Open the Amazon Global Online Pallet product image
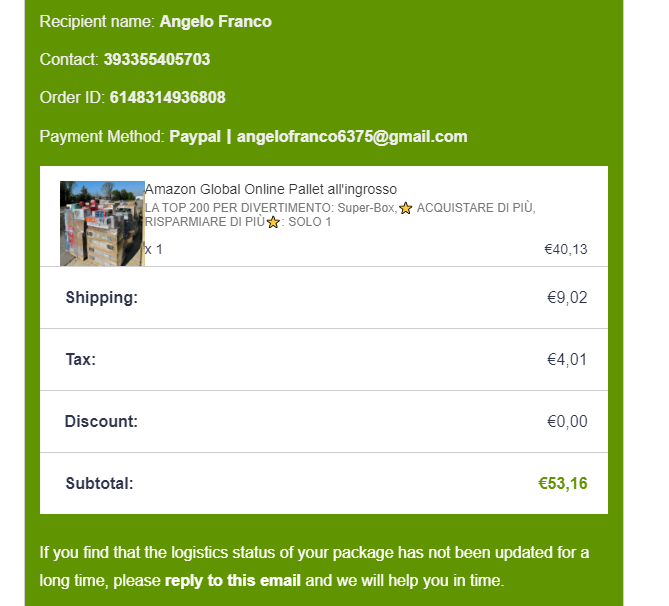The height and width of the screenshot is (606, 669). (102, 223)
